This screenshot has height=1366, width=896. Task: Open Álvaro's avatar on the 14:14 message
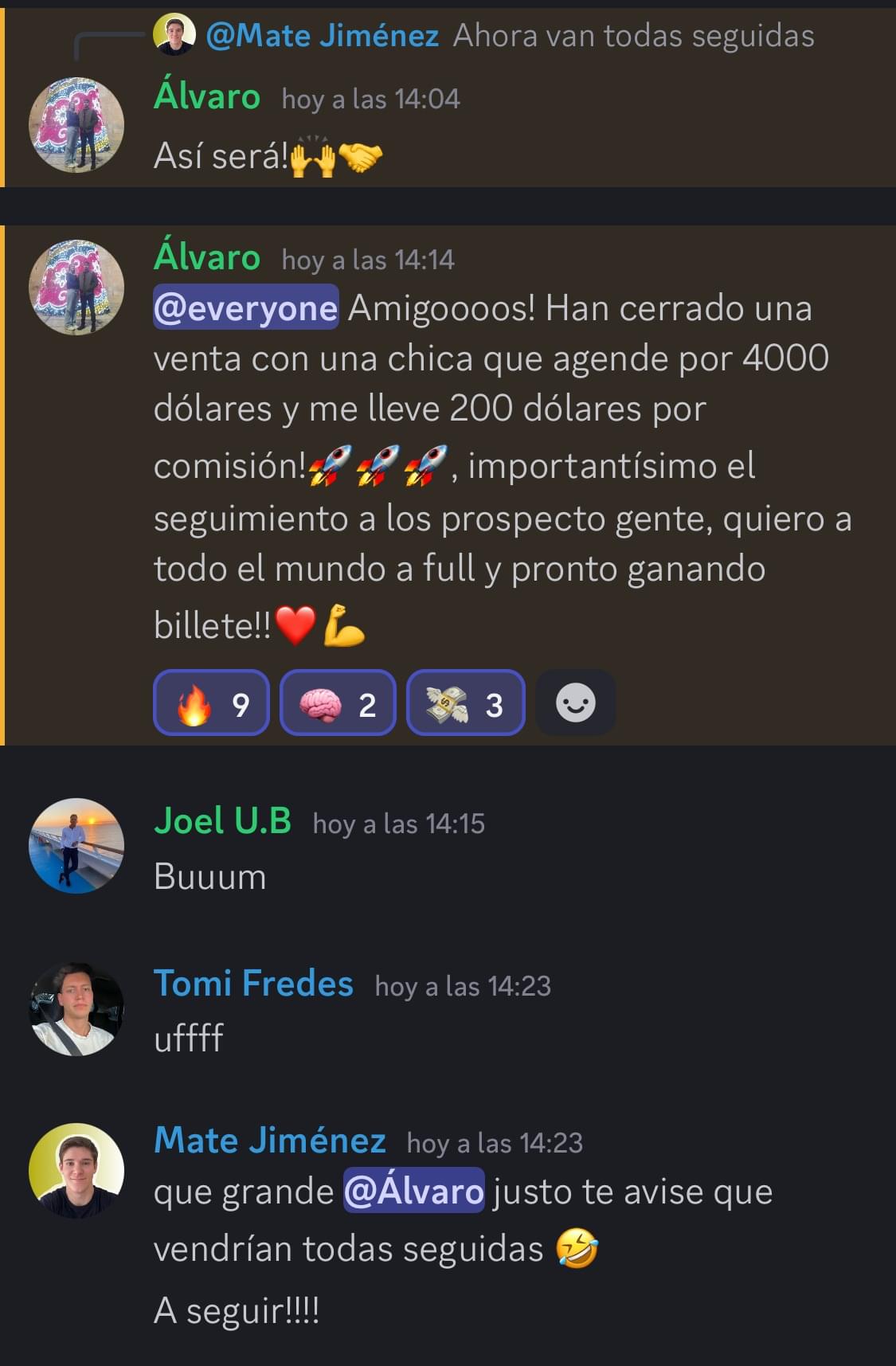click(76, 287)
